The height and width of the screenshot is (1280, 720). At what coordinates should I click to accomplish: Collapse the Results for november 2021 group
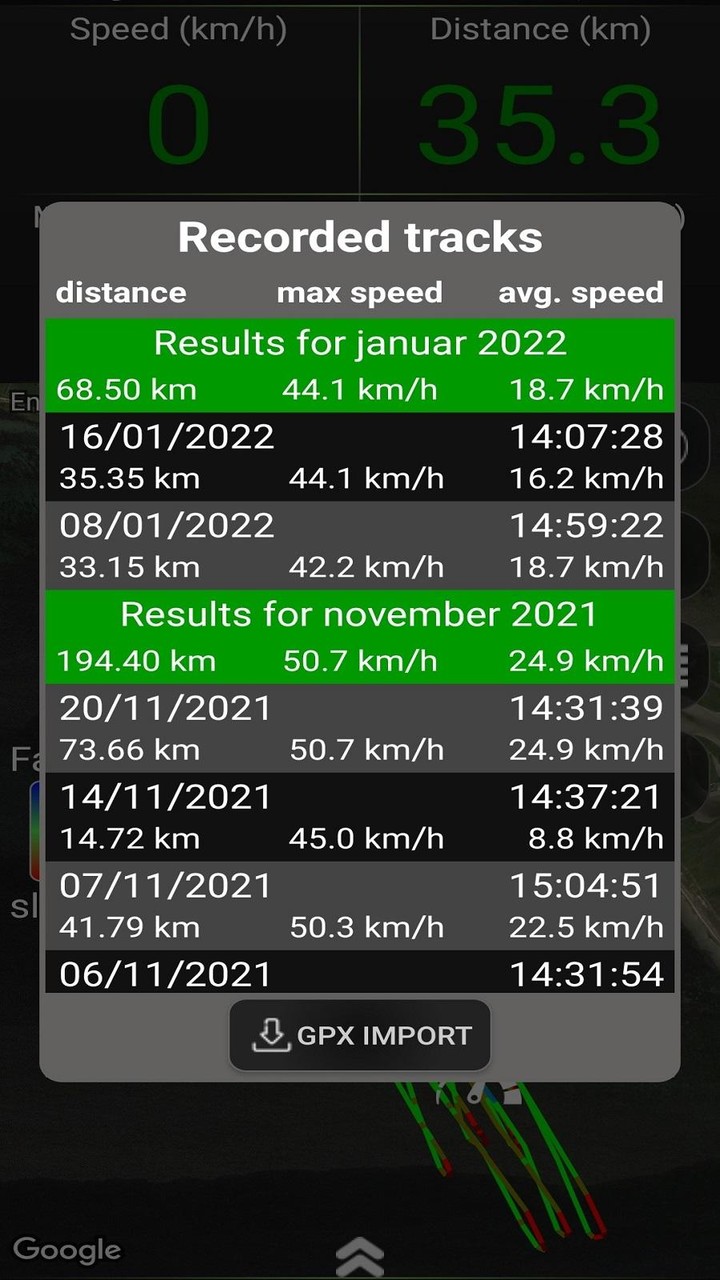(360, 637)
